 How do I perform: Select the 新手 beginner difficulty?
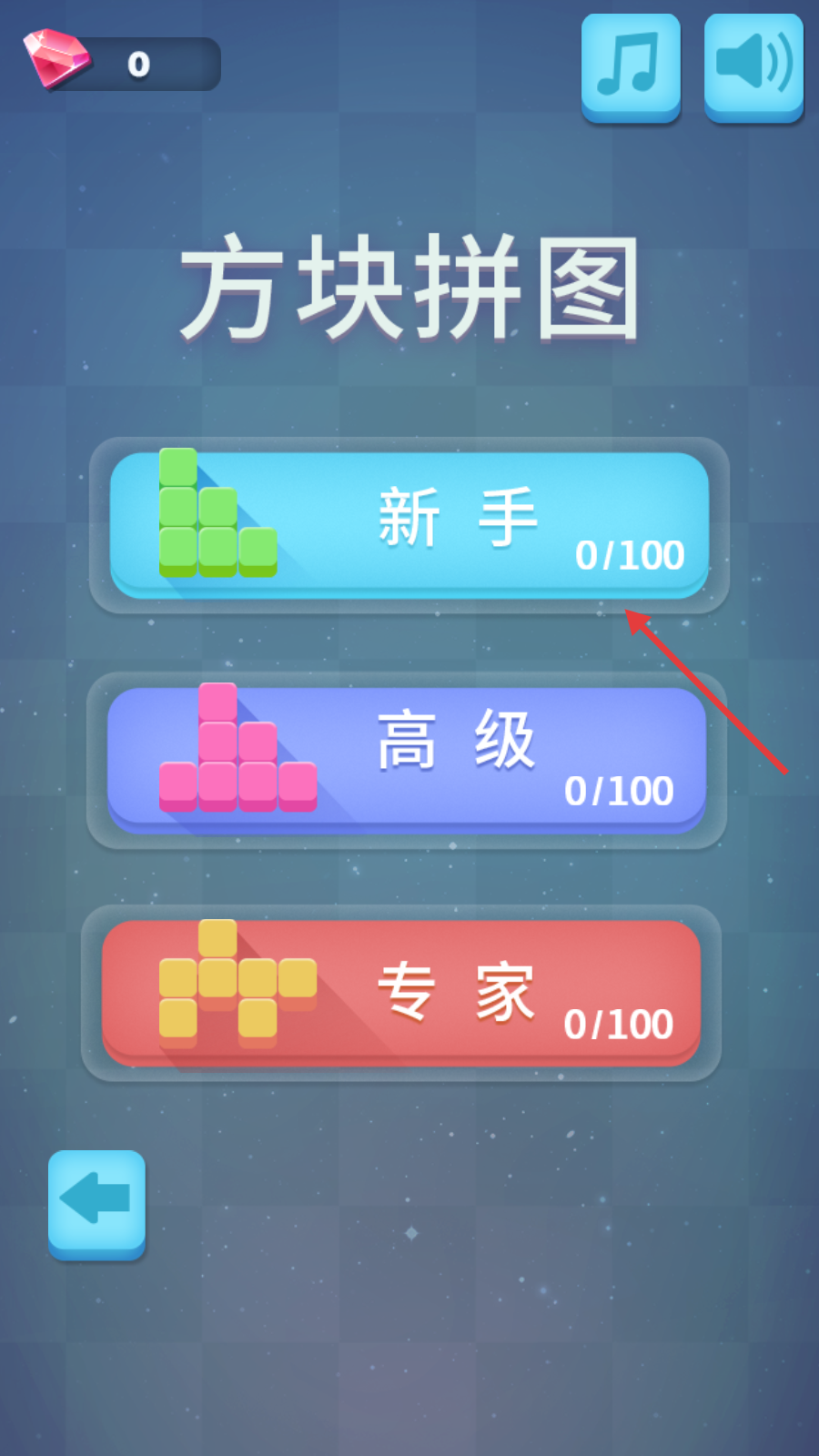409,525
